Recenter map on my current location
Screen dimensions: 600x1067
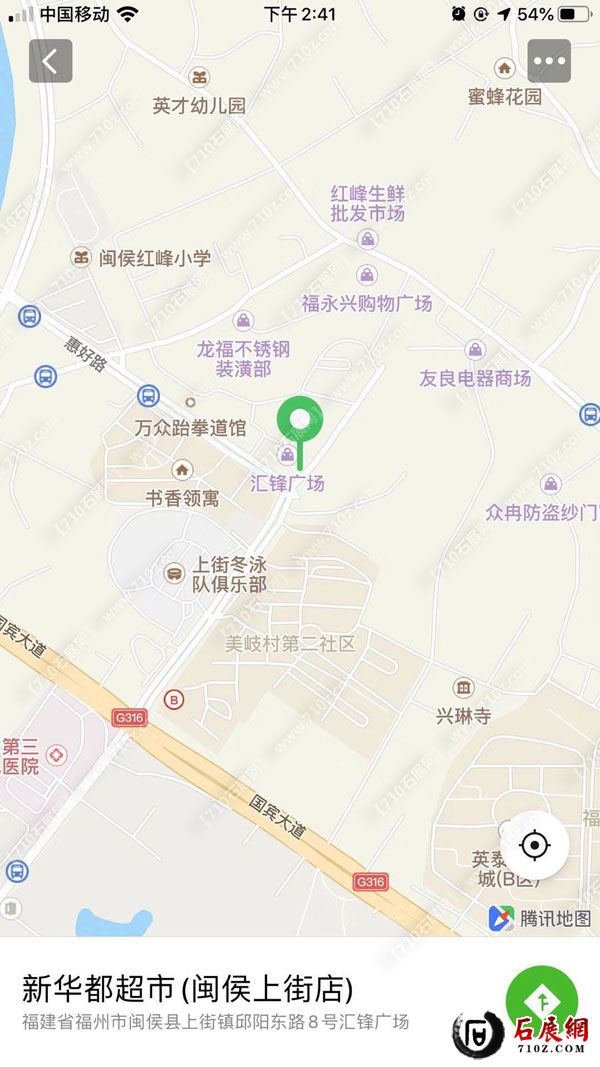coord(535,845)
